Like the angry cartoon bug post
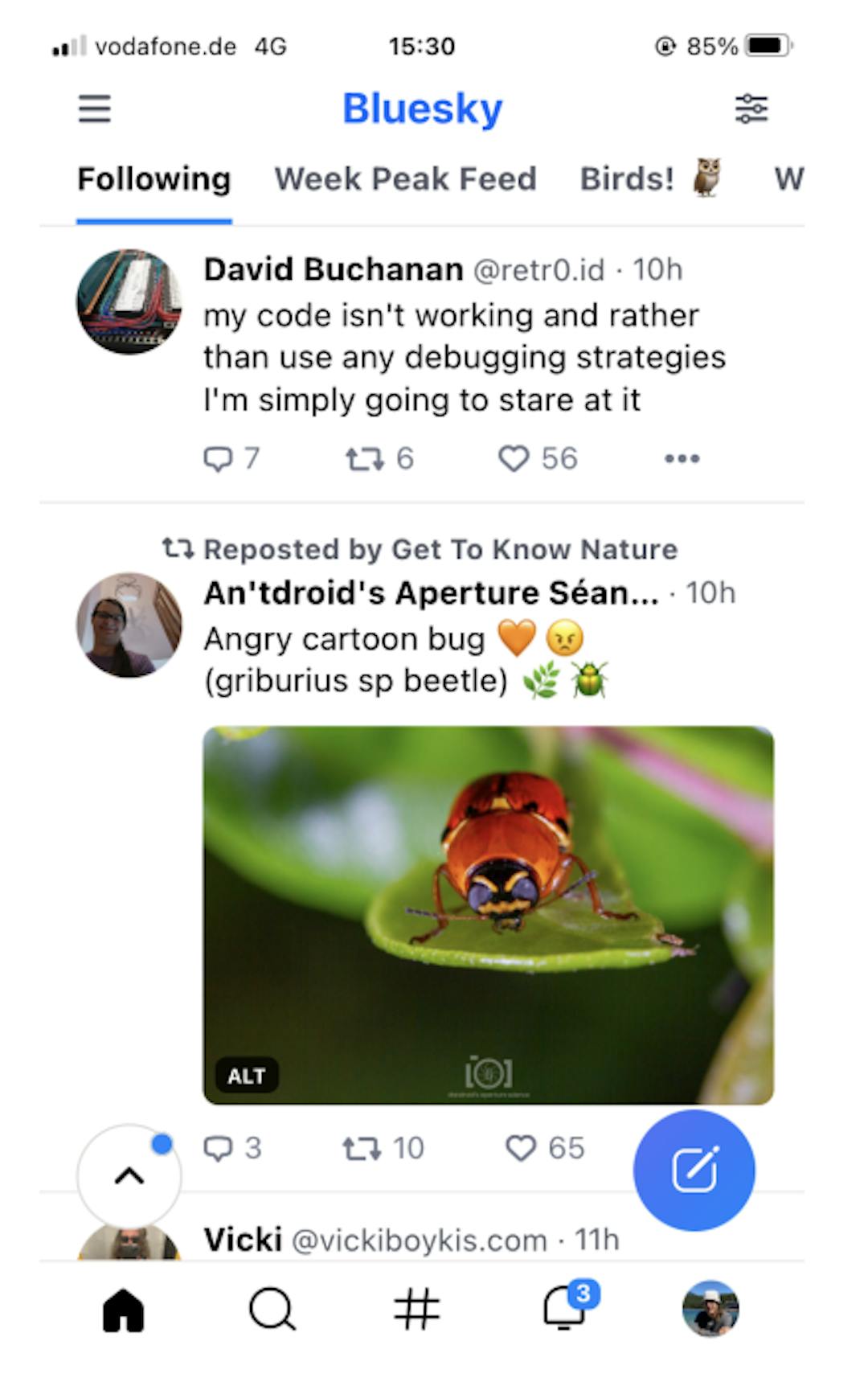This screenshot has height=1390, width=868. [x=521, y=1148]
